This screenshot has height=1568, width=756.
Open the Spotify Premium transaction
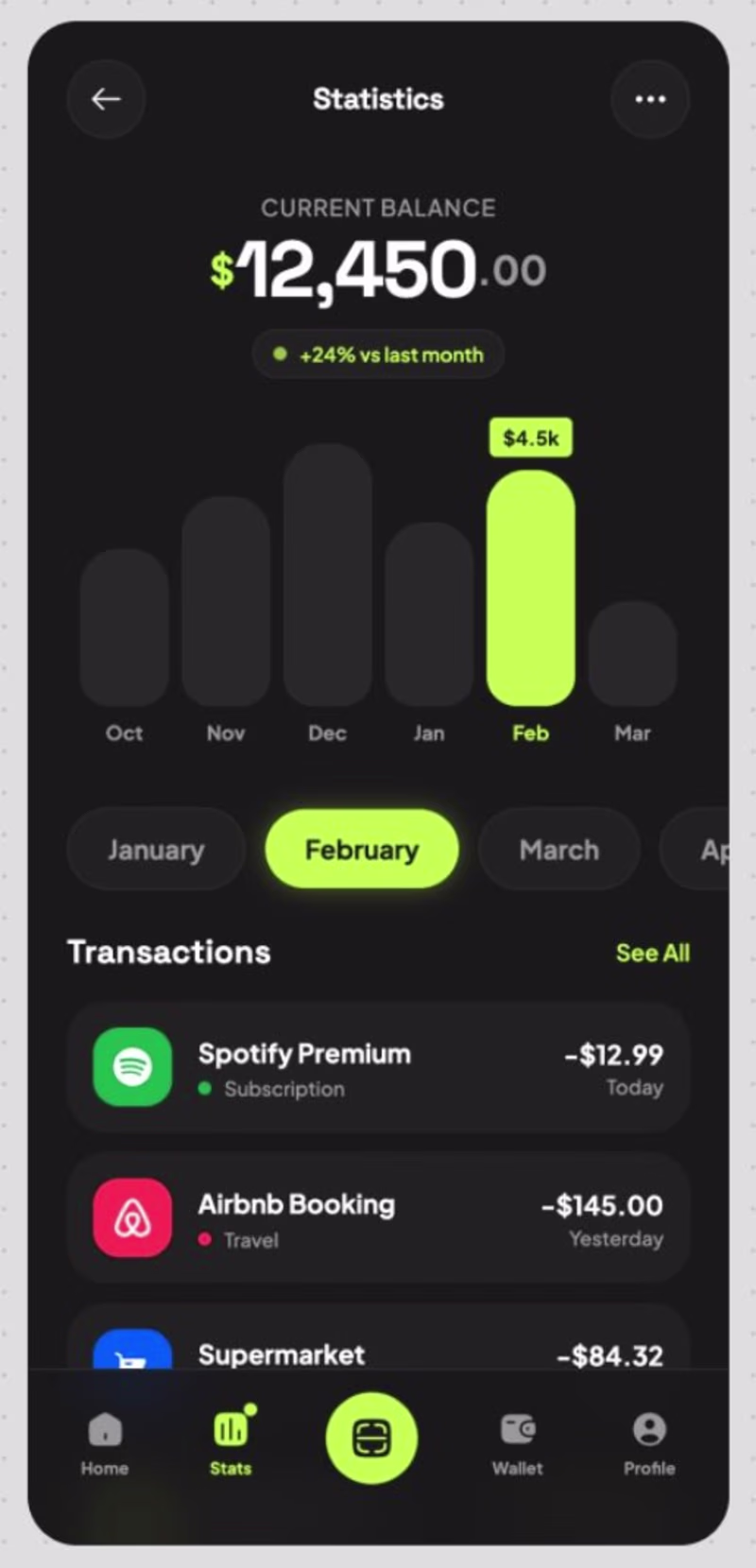(378, 1069)
